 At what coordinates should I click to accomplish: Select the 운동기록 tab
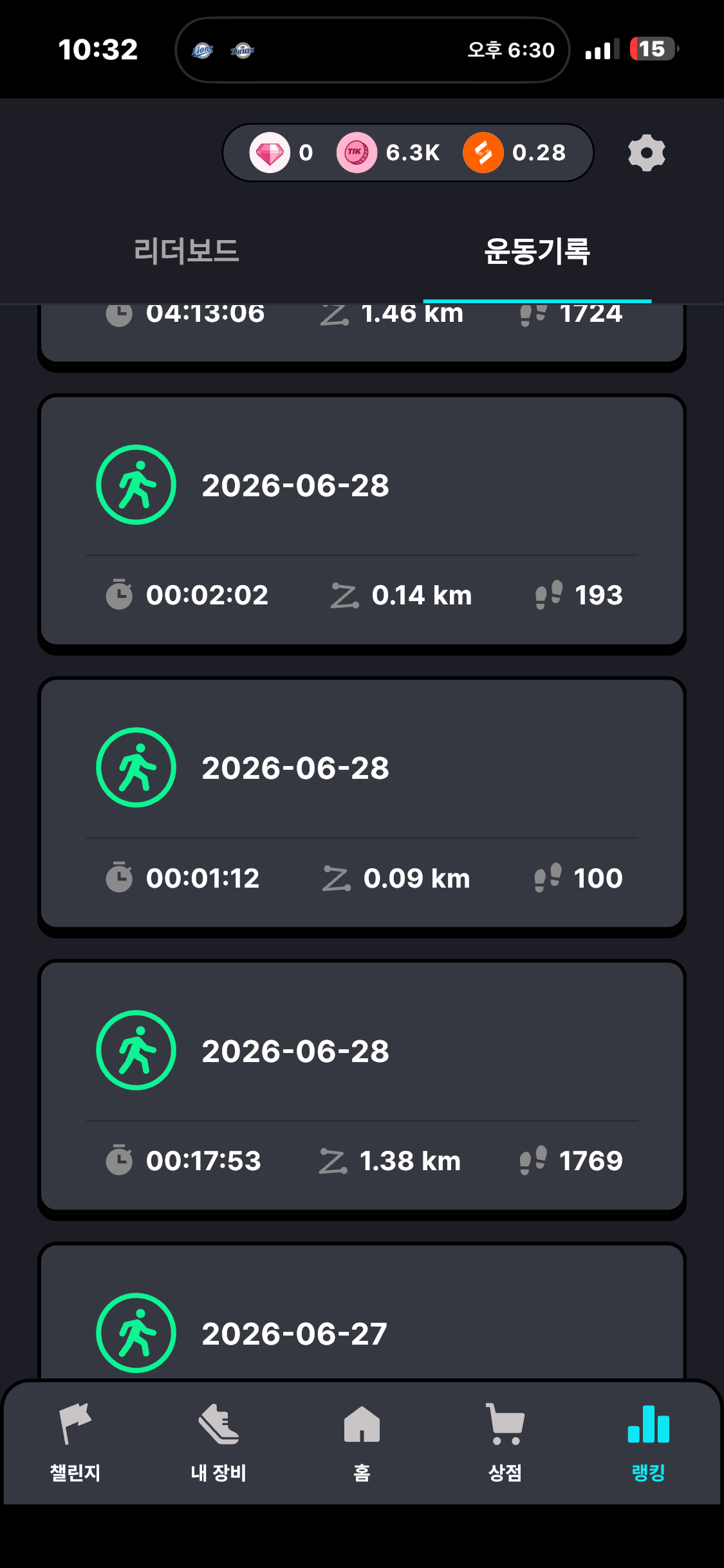tap(537, 250)
